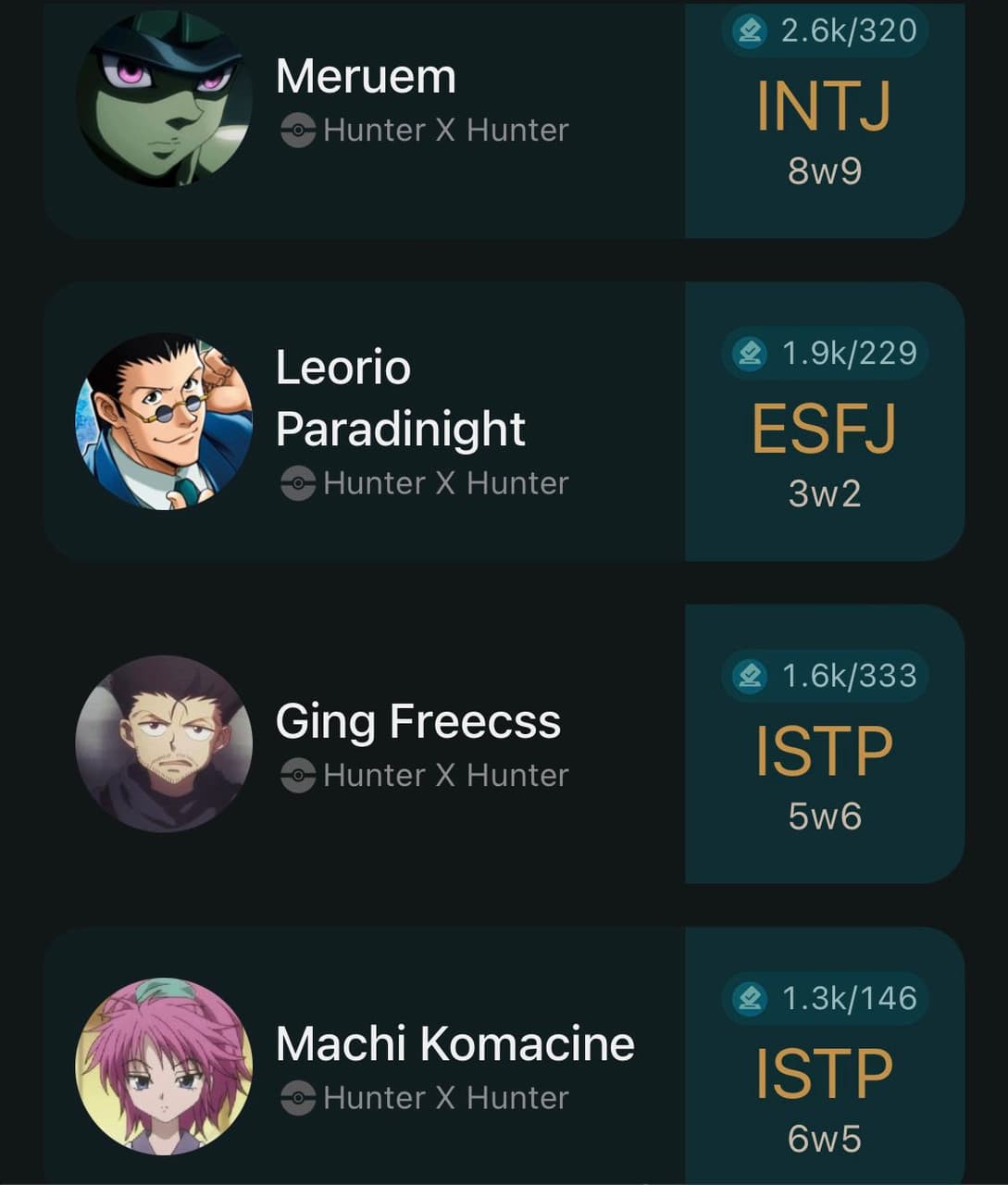Select Ging Freecss's ISTP 5w6 panel

(x=824, y=752)
